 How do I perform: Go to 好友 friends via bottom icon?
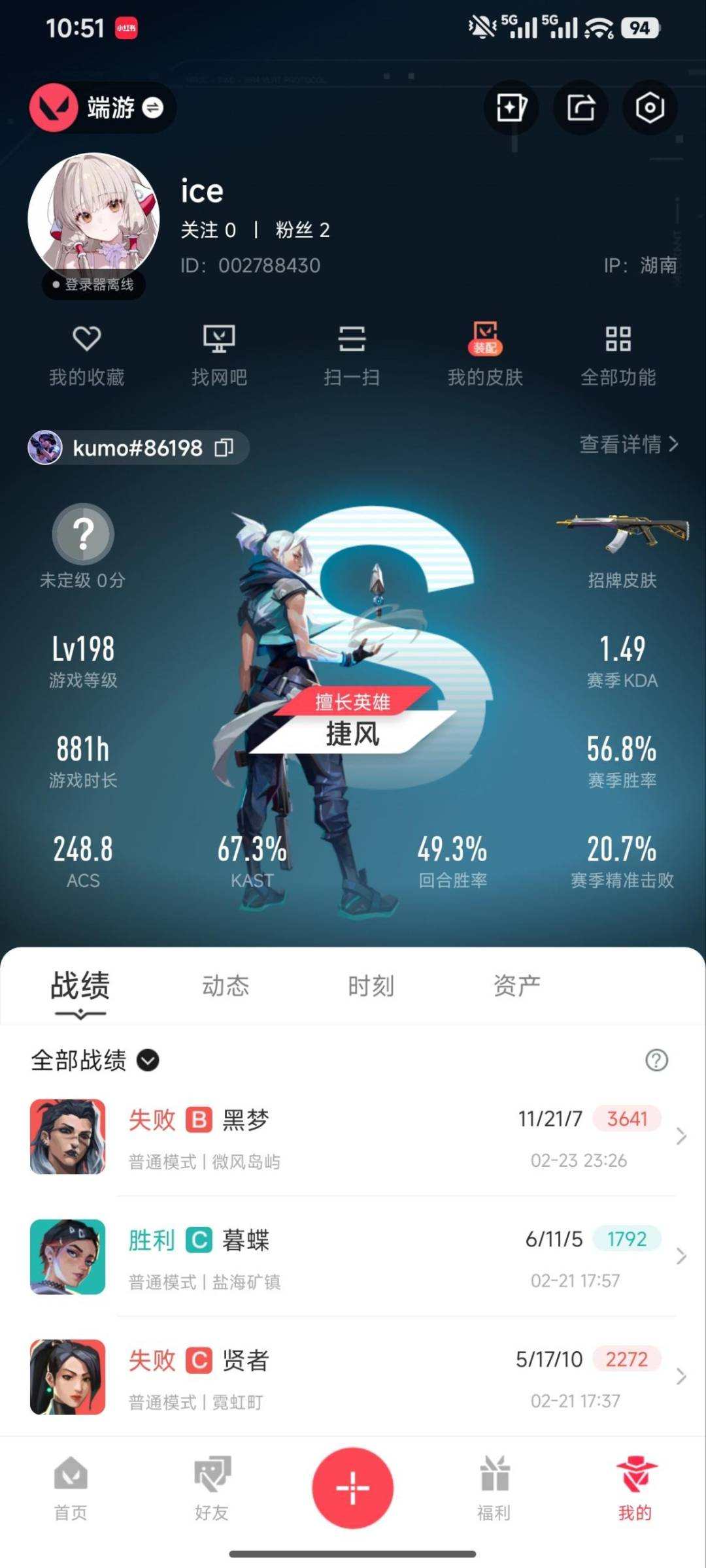[x=210, y=1492]
